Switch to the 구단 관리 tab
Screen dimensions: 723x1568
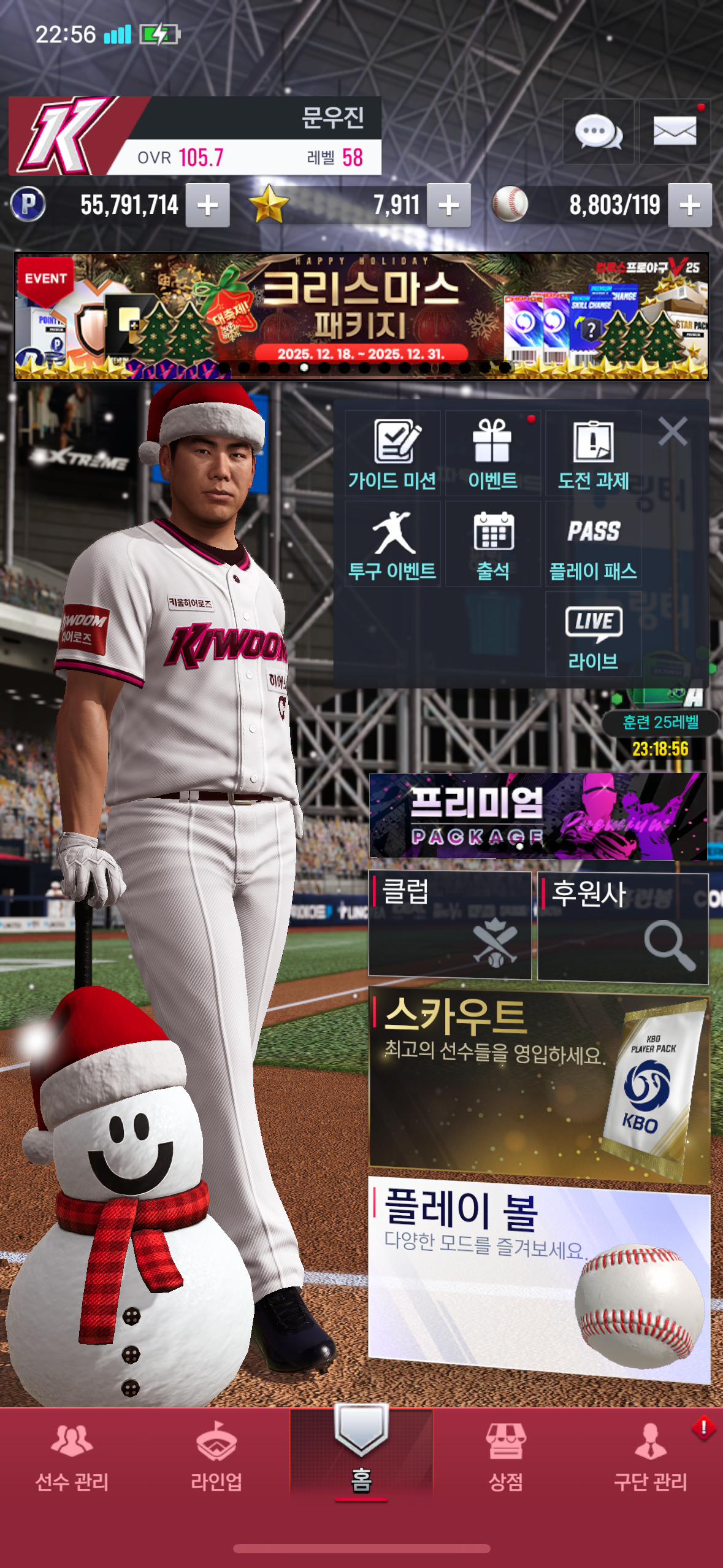[x=651, y=1456]
